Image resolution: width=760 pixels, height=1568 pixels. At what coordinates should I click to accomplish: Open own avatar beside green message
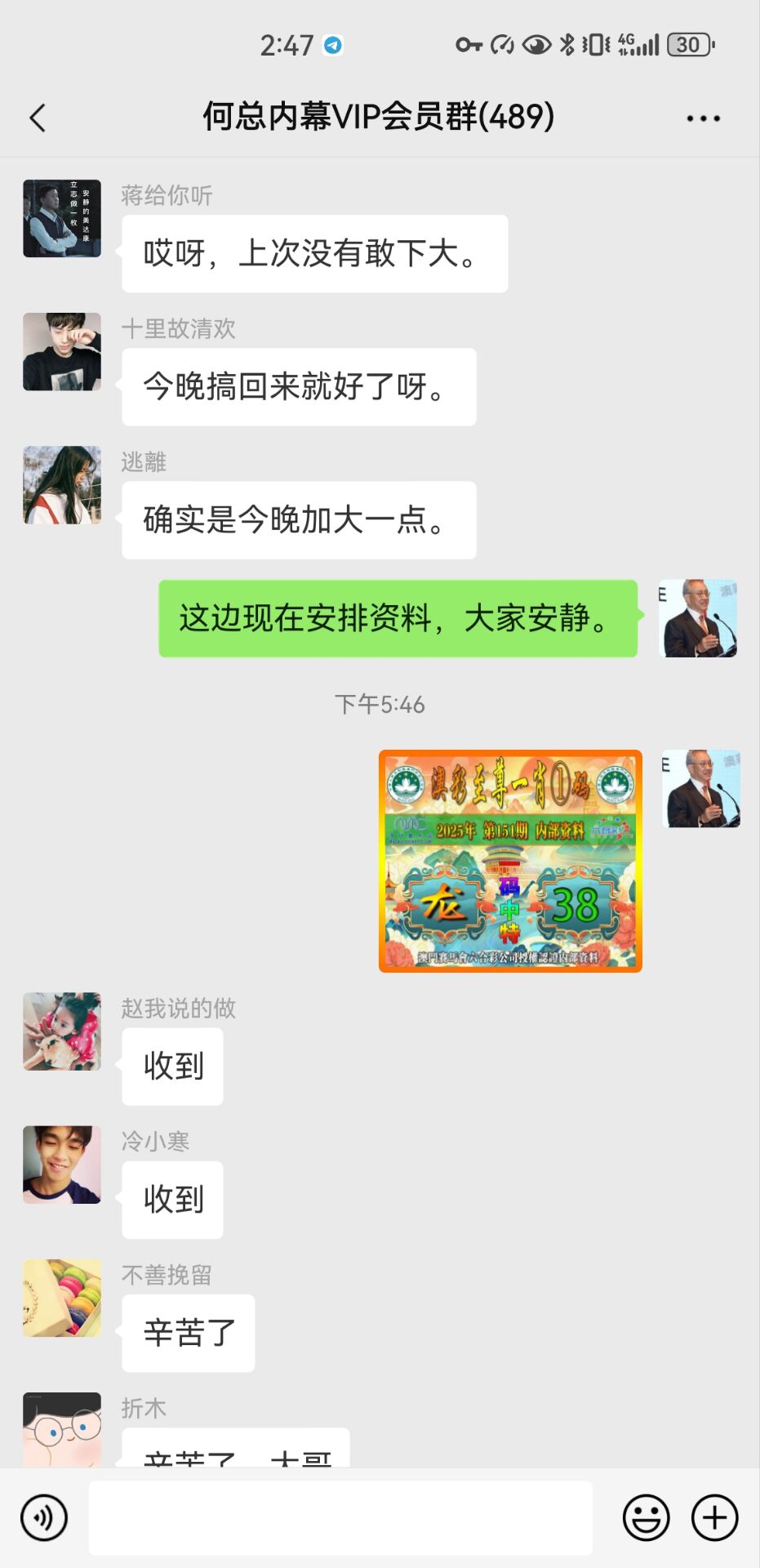point(698,618)
